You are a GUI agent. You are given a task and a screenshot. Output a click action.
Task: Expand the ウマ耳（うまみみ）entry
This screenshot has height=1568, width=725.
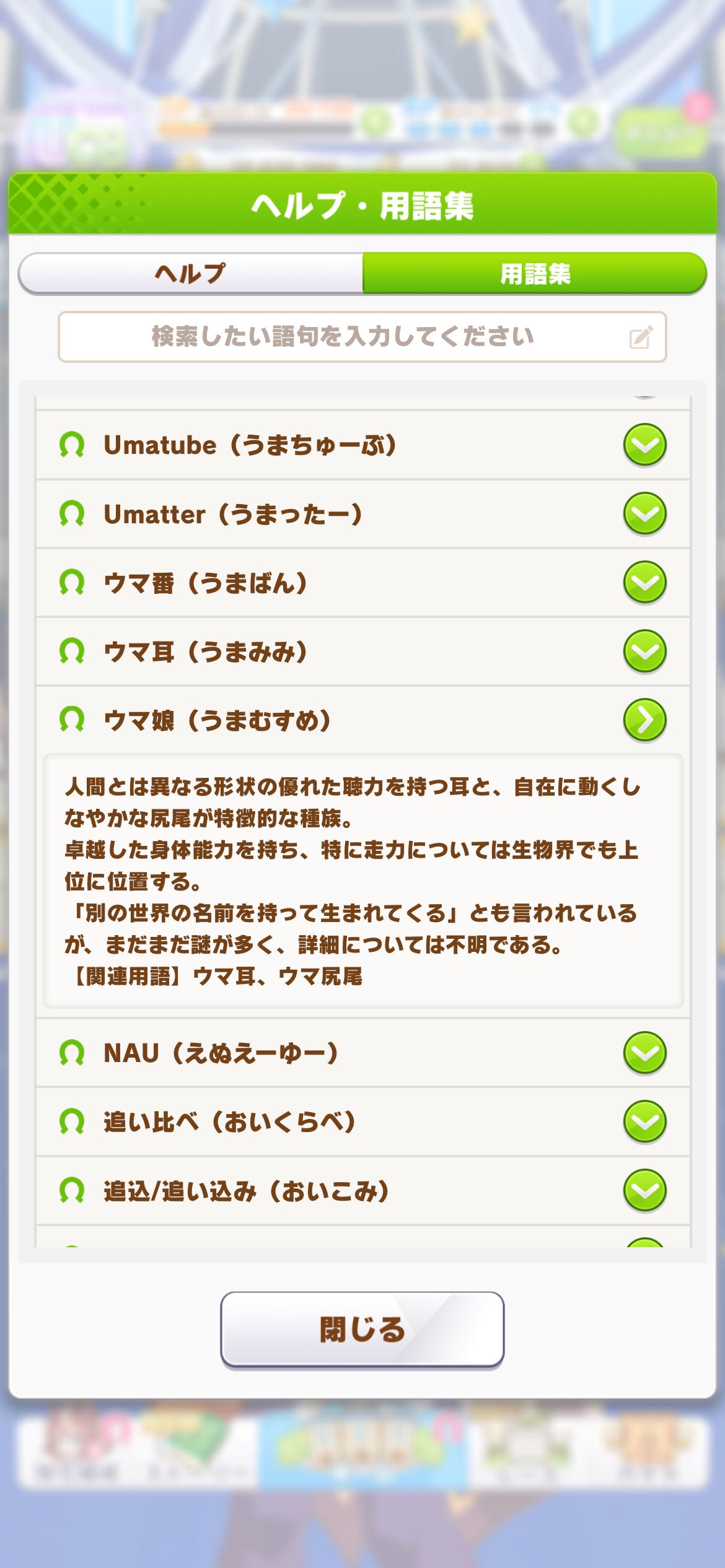(x=644, y=651)
